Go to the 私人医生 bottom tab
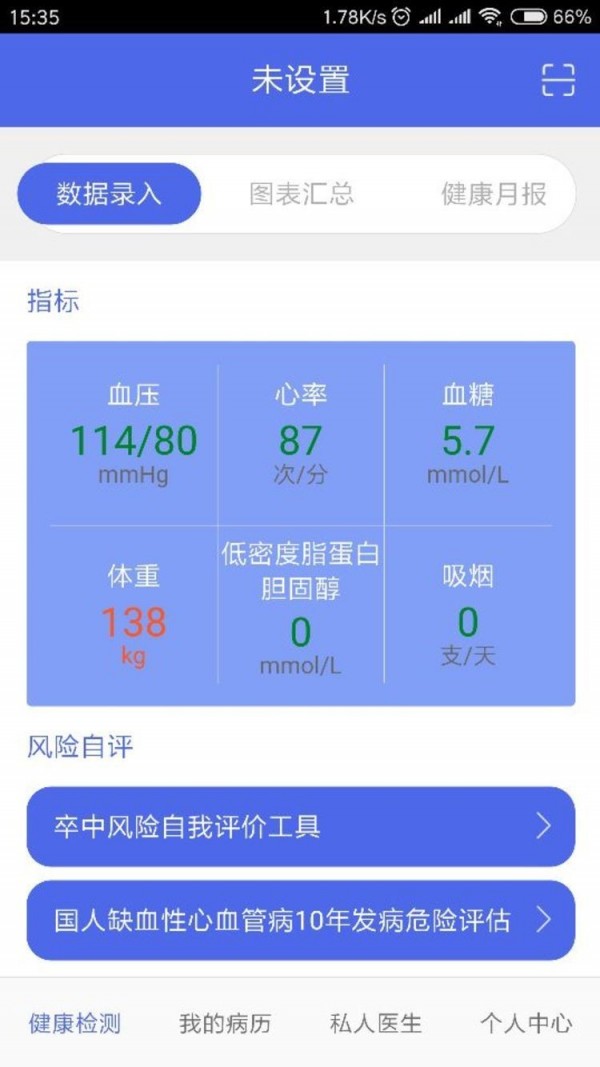 coord(375,1023)
